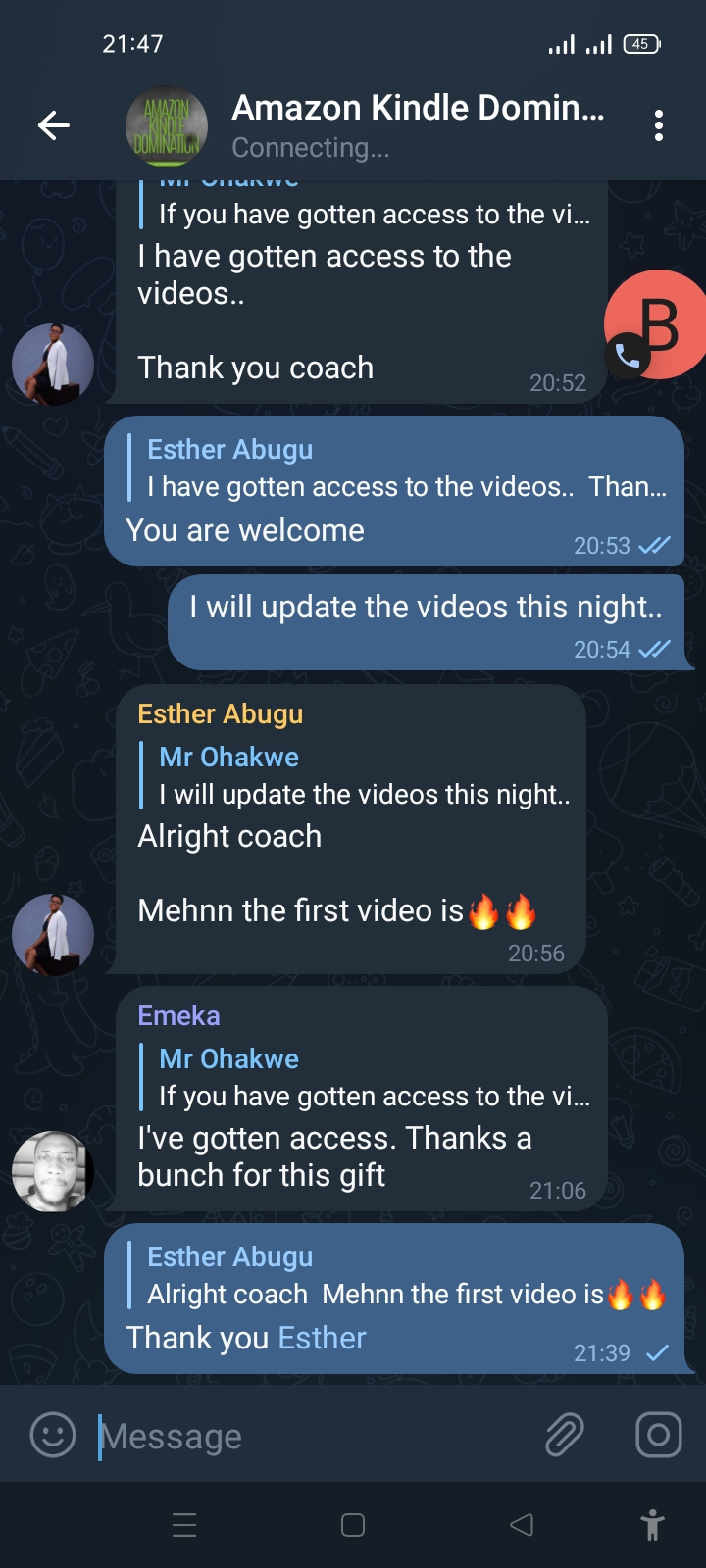Tap the system back navigation button
The width and height of the screenshot is (706, 1568).
(522, 1525)
